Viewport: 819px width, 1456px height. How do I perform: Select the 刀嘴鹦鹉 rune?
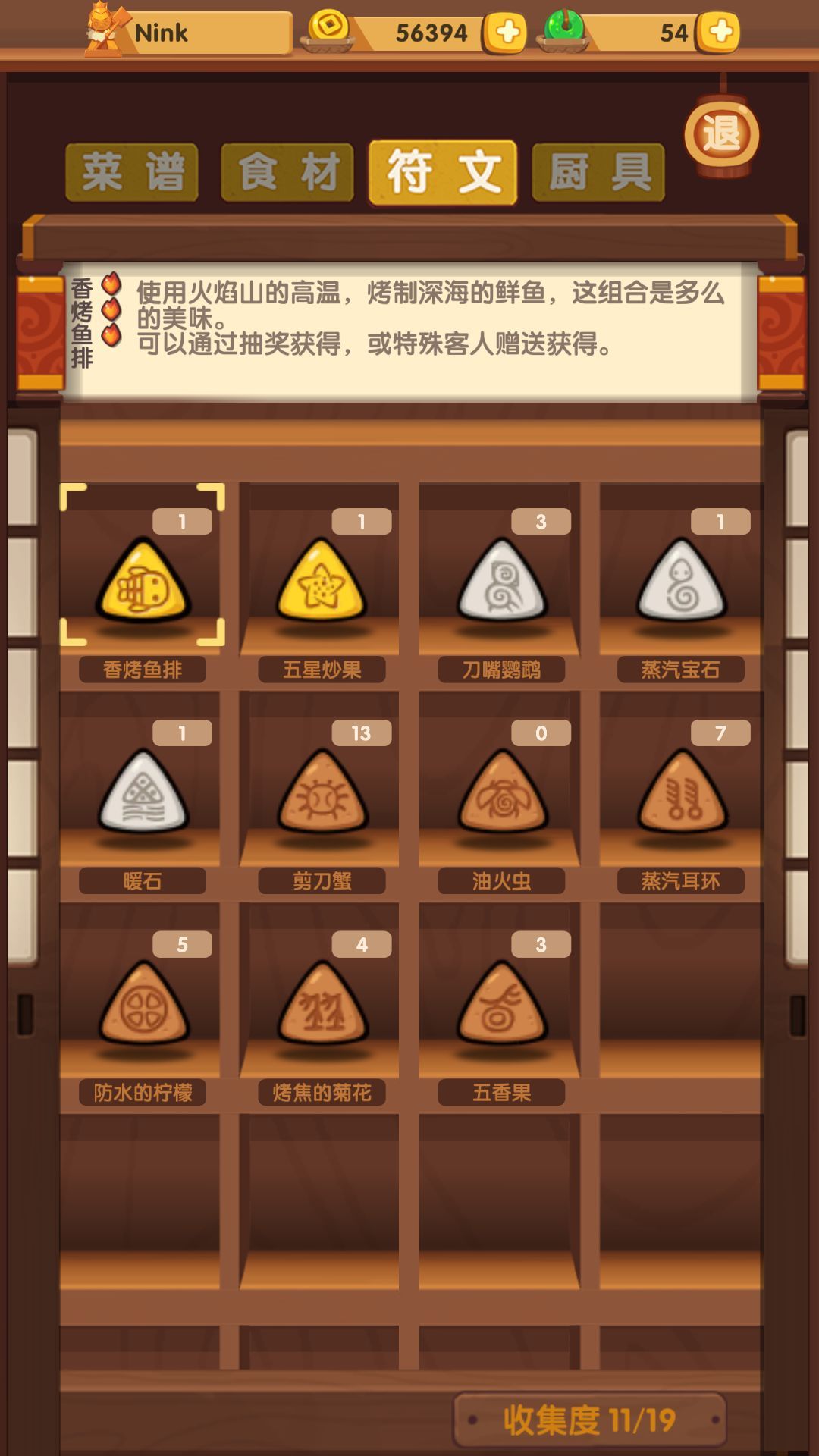(x=501, y=580)
